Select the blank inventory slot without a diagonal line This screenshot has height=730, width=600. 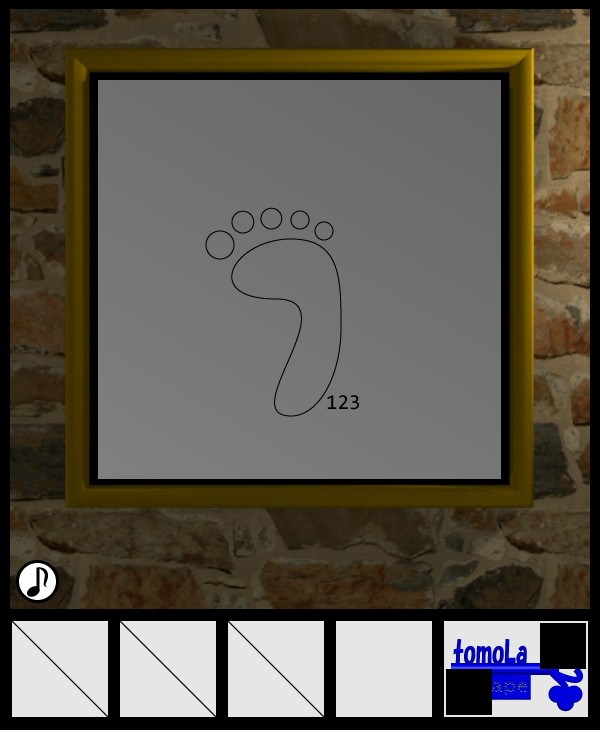[384, 668]
